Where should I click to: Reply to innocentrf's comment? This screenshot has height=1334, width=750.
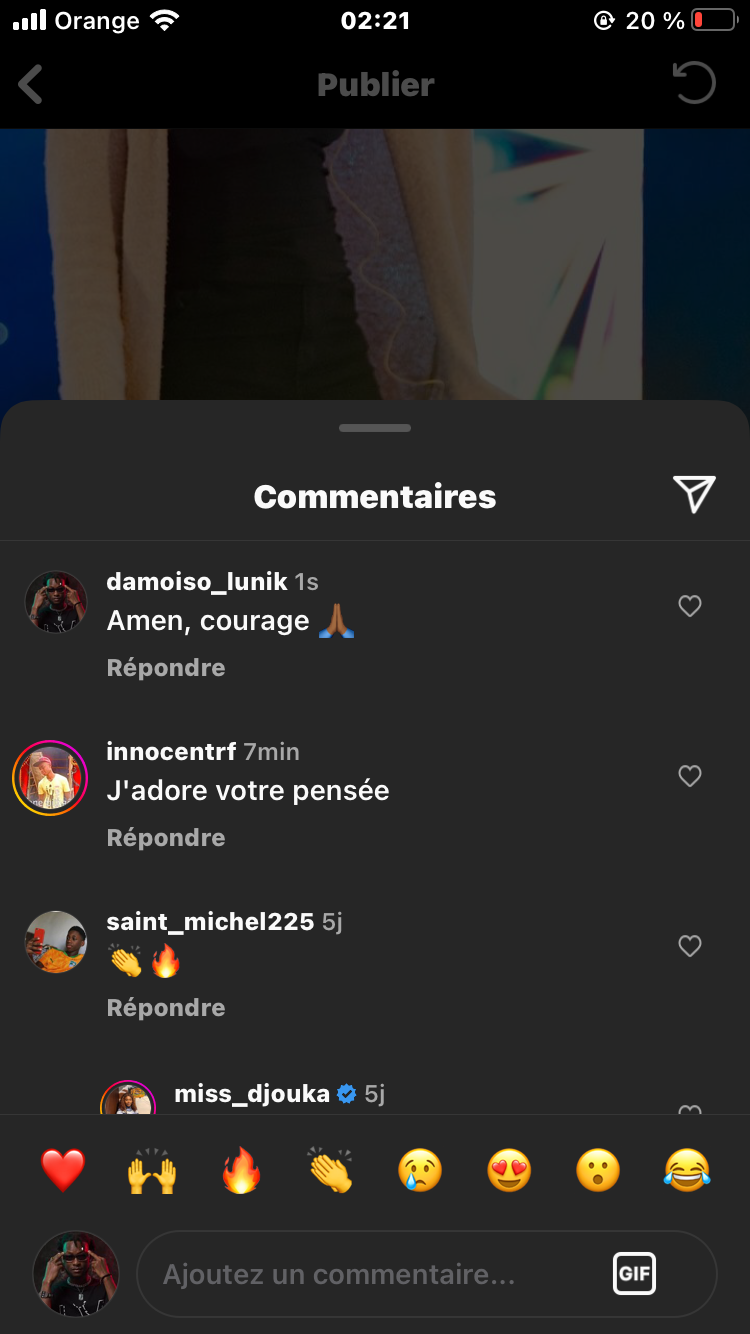(166, 838)
